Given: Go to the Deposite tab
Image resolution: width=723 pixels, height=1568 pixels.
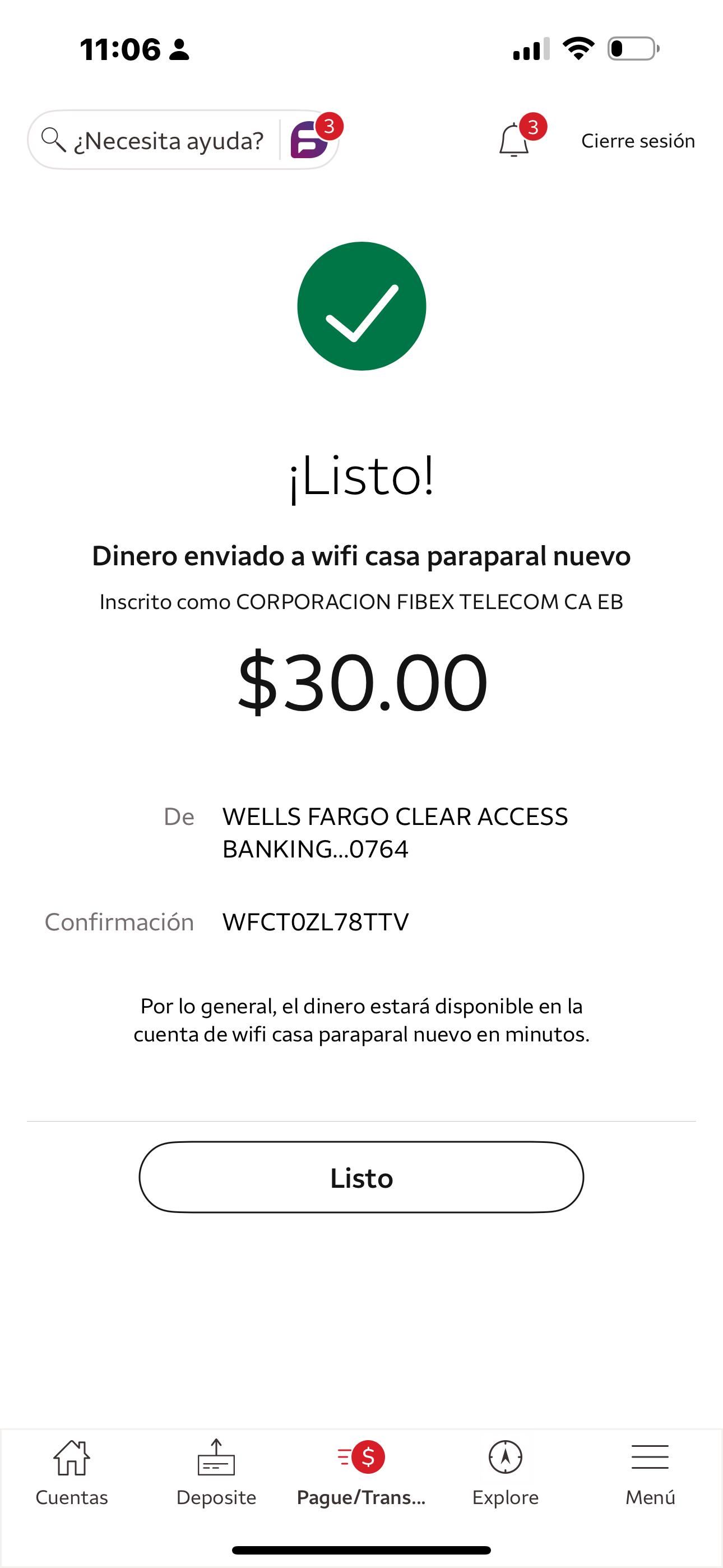Looking at the screenshot, I should 216,1473.
